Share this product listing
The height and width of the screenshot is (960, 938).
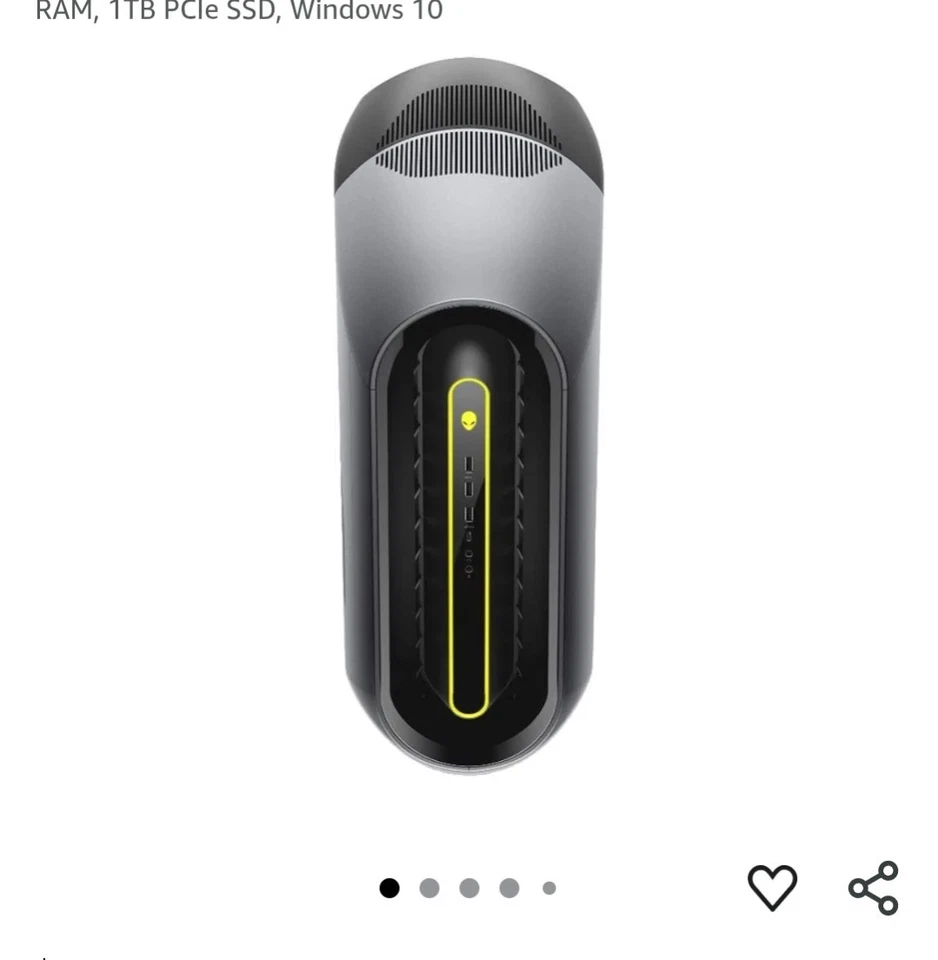pos(873,887)
